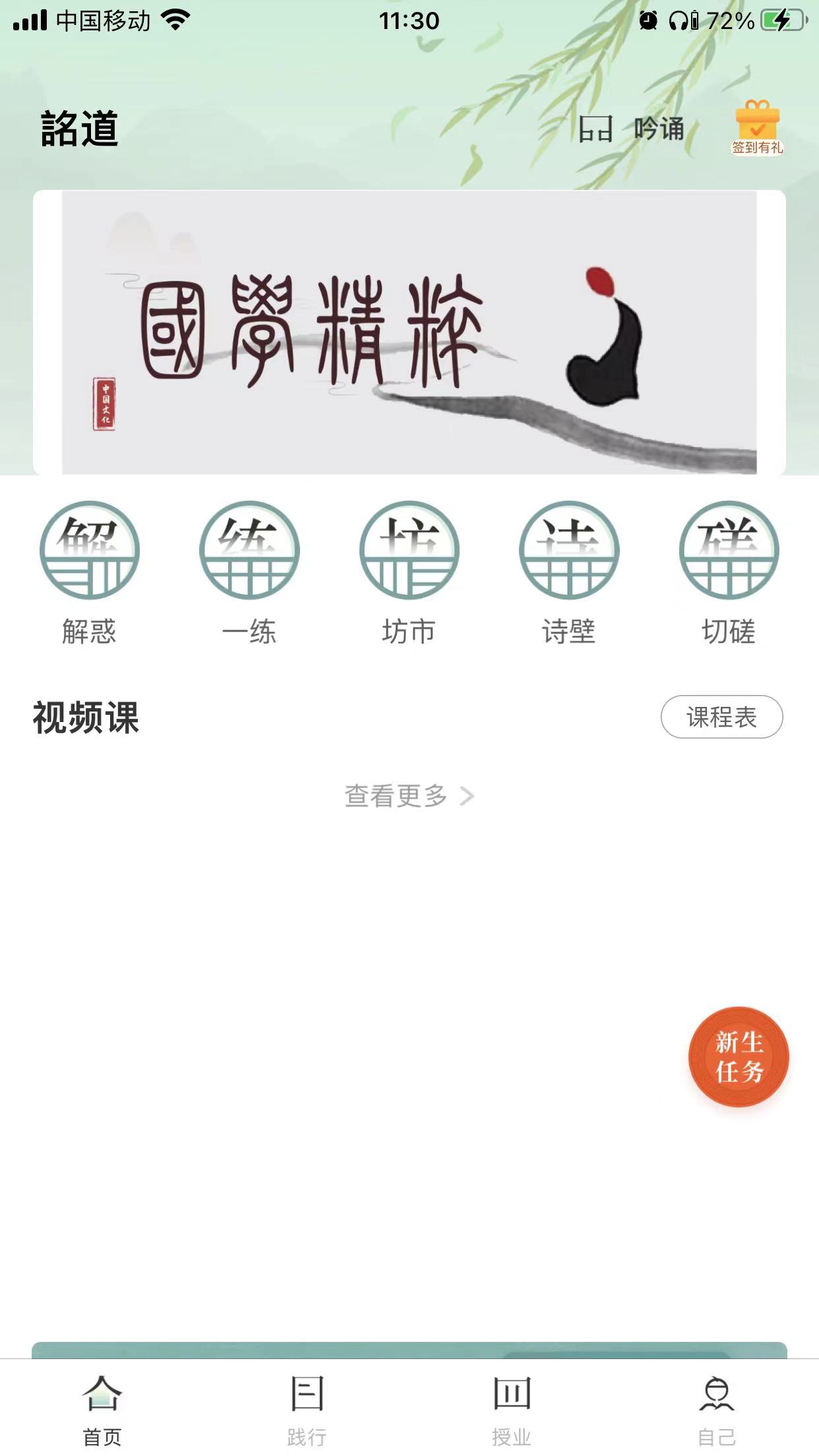Open the 新生任务 floating button
Image resolution: width=819 pixels, height=1456 pixels.
coord(739,1056)
